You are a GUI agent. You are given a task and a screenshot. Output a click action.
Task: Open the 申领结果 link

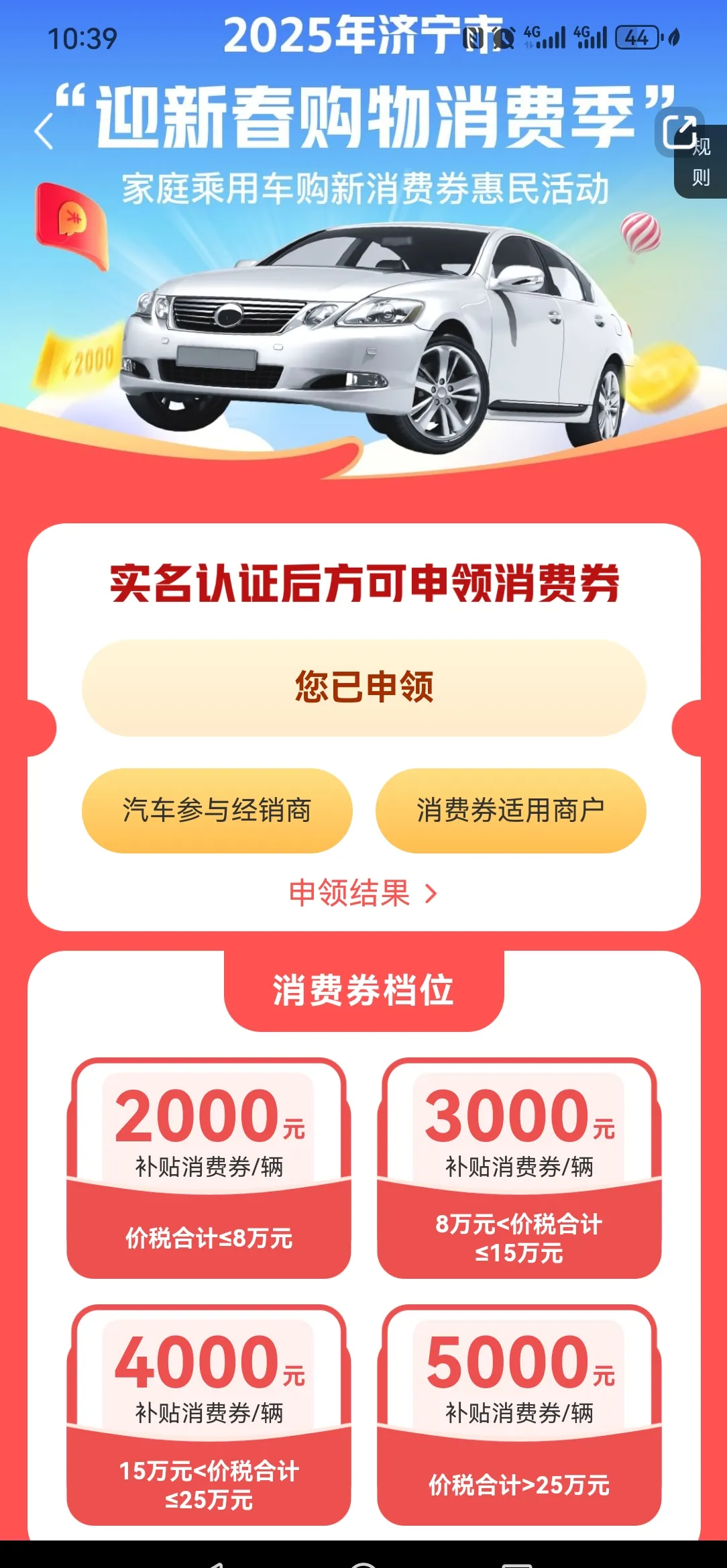363,893
